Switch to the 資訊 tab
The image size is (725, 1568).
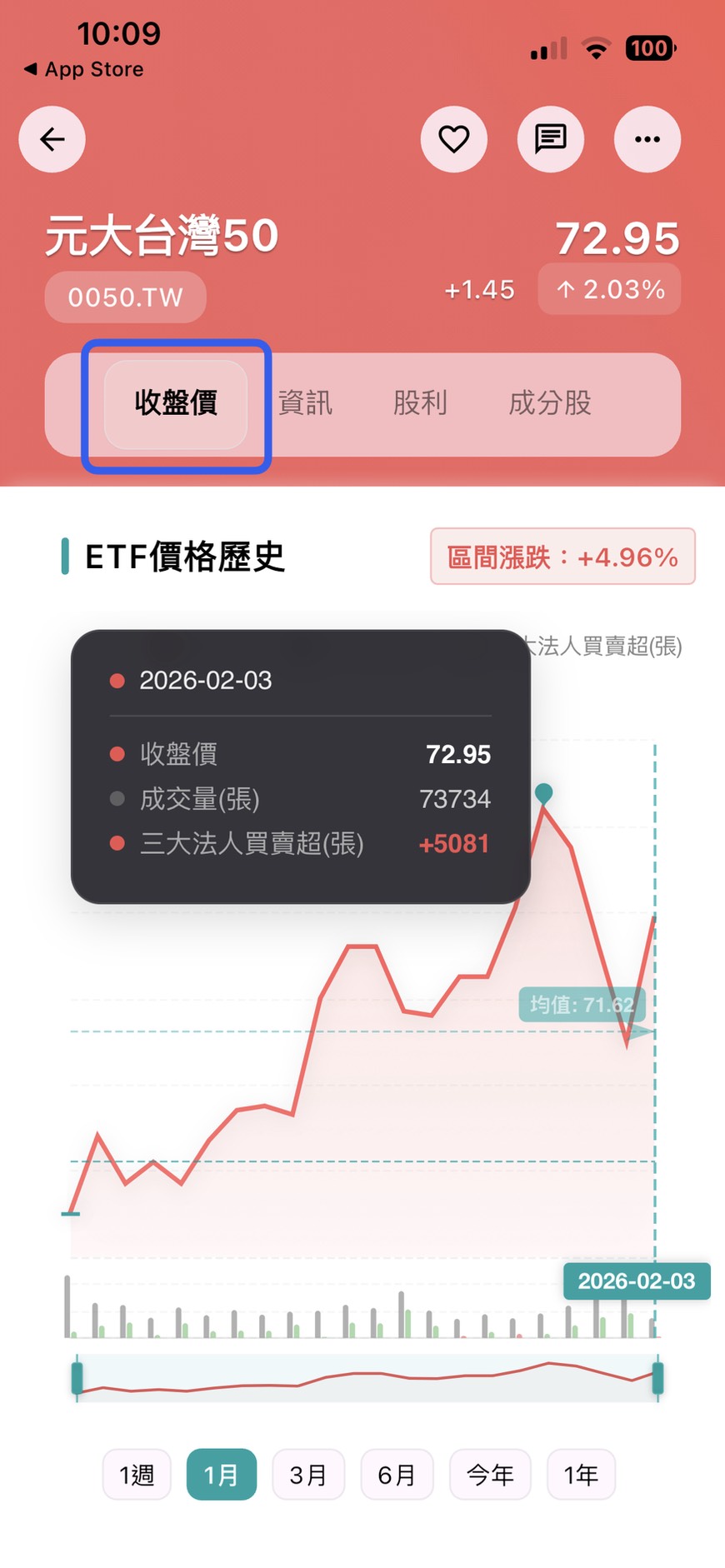(x=305, y=404)
